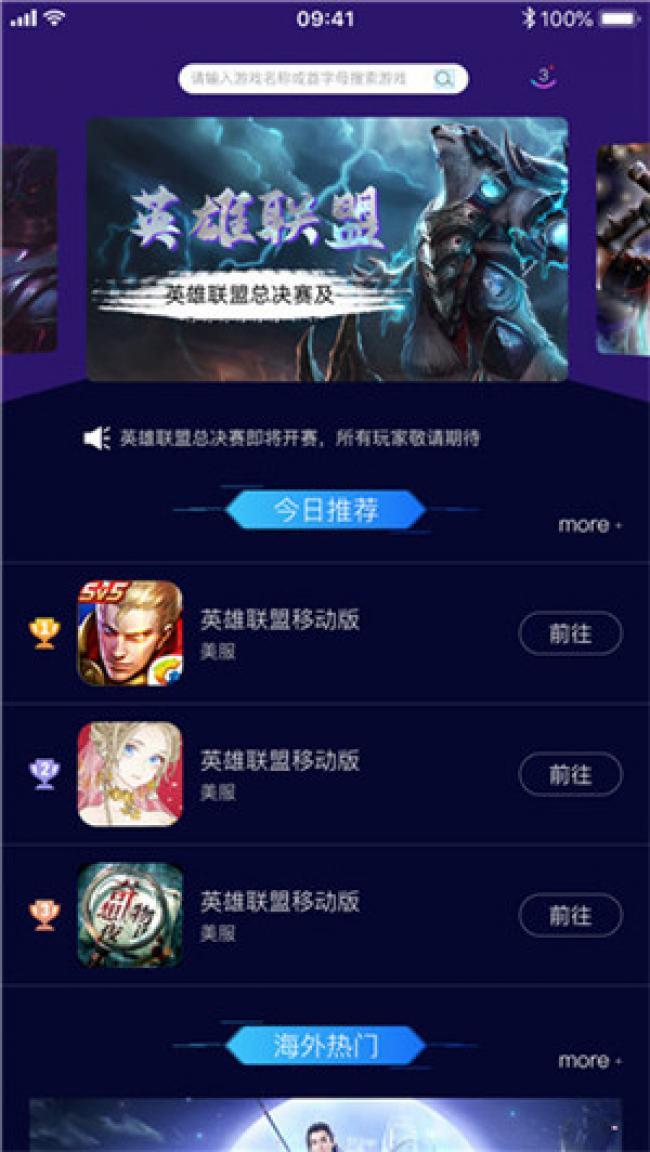Open the 海外热门 game card at bottom
The height and width of the screenshot is (1152, 650).
(x=325, y=1125)
